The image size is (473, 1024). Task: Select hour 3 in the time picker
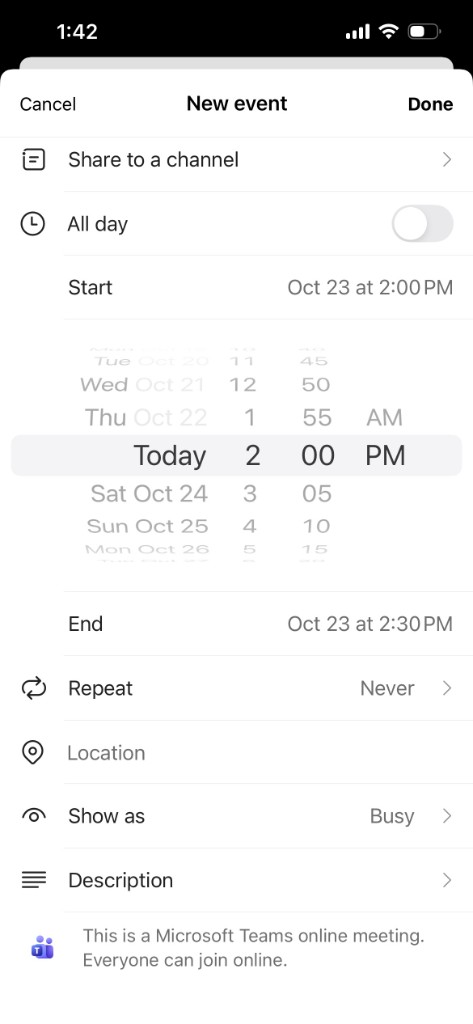pos(250,493)
